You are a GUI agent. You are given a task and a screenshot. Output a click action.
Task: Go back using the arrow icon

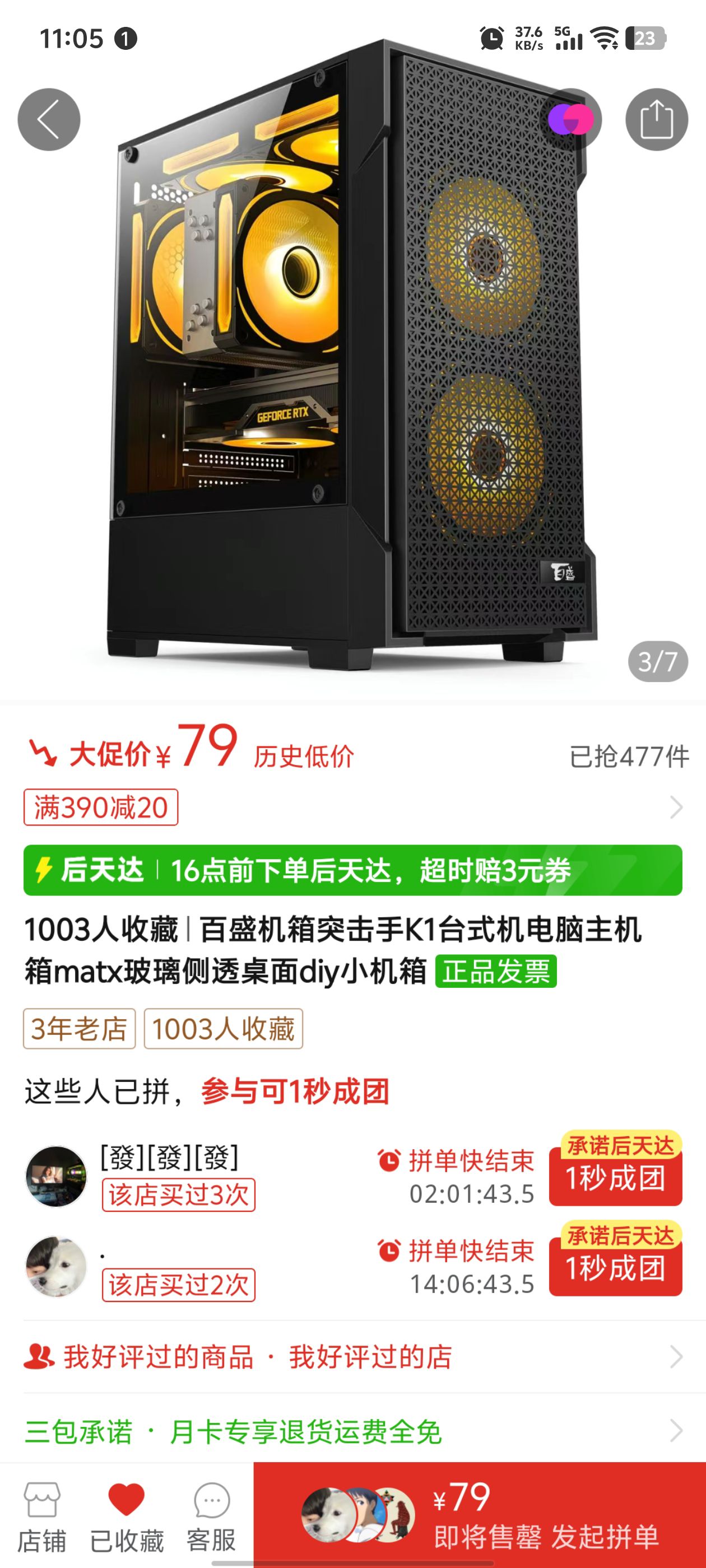tap(49, 120)
